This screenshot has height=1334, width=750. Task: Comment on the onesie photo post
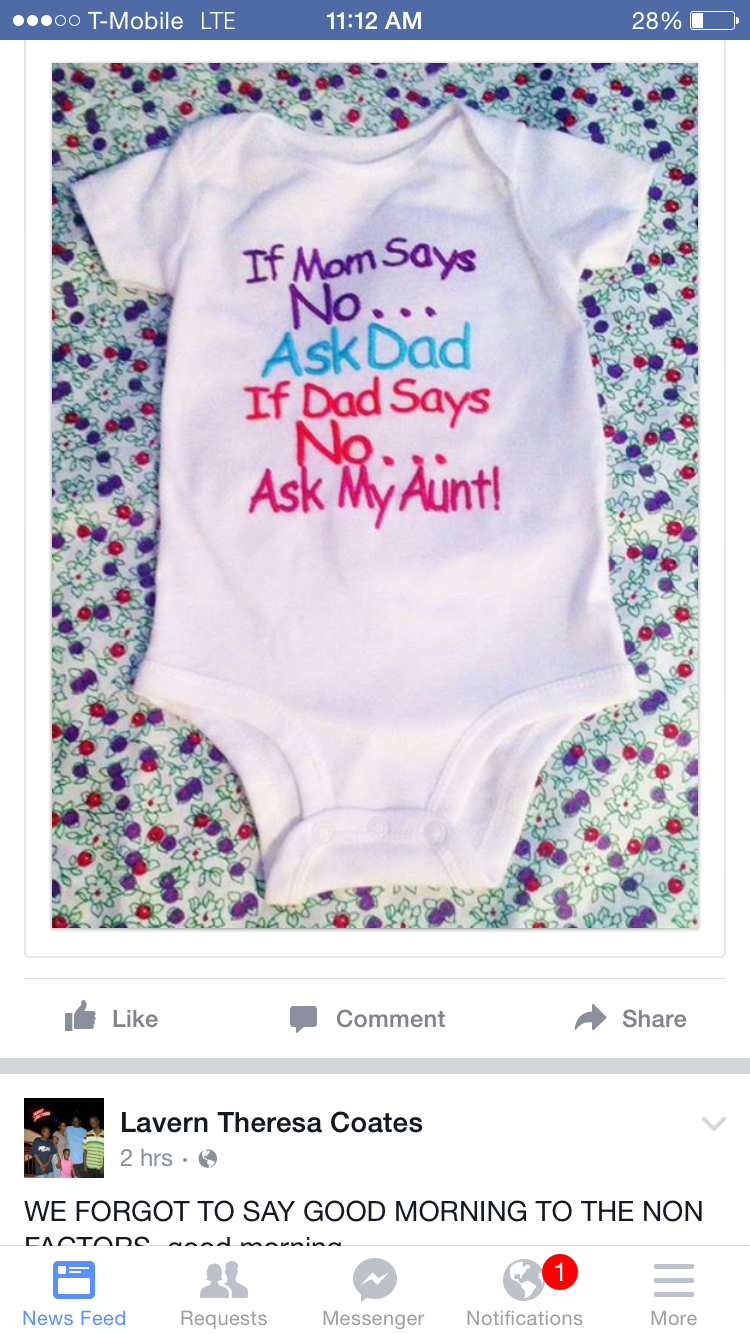click(367, 1018)
